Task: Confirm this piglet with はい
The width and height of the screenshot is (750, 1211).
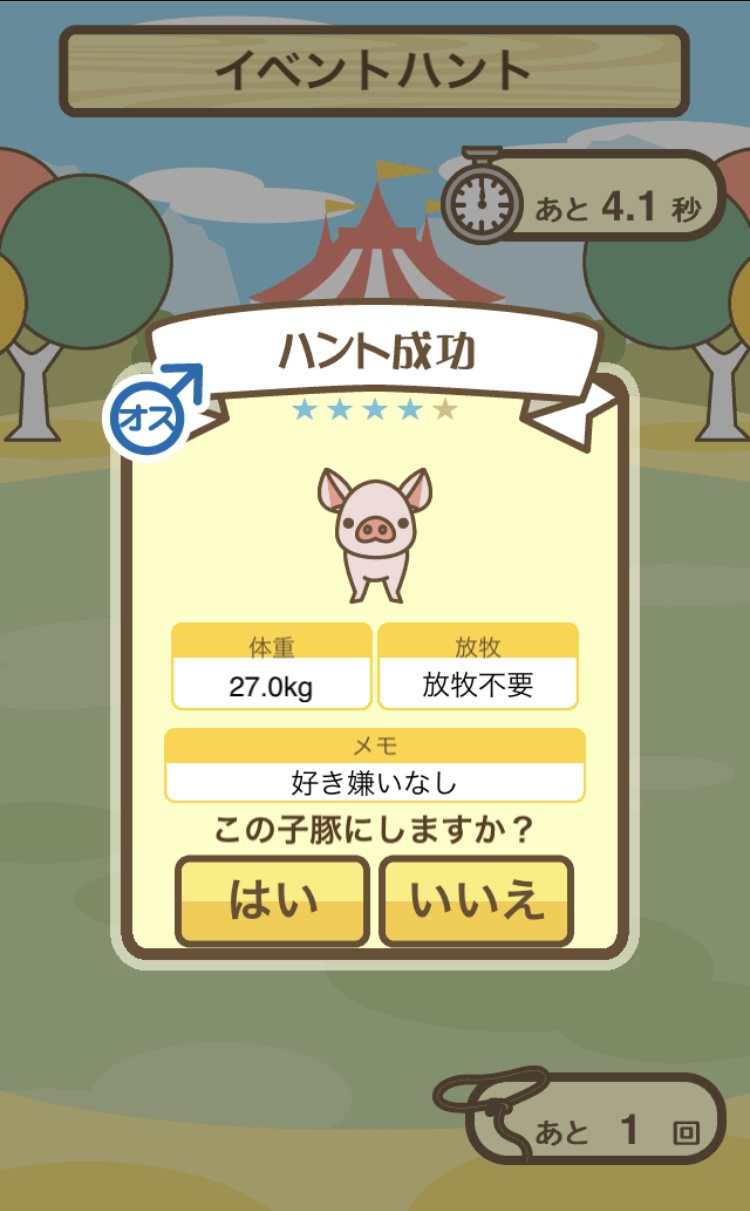Action: (273, 901)
